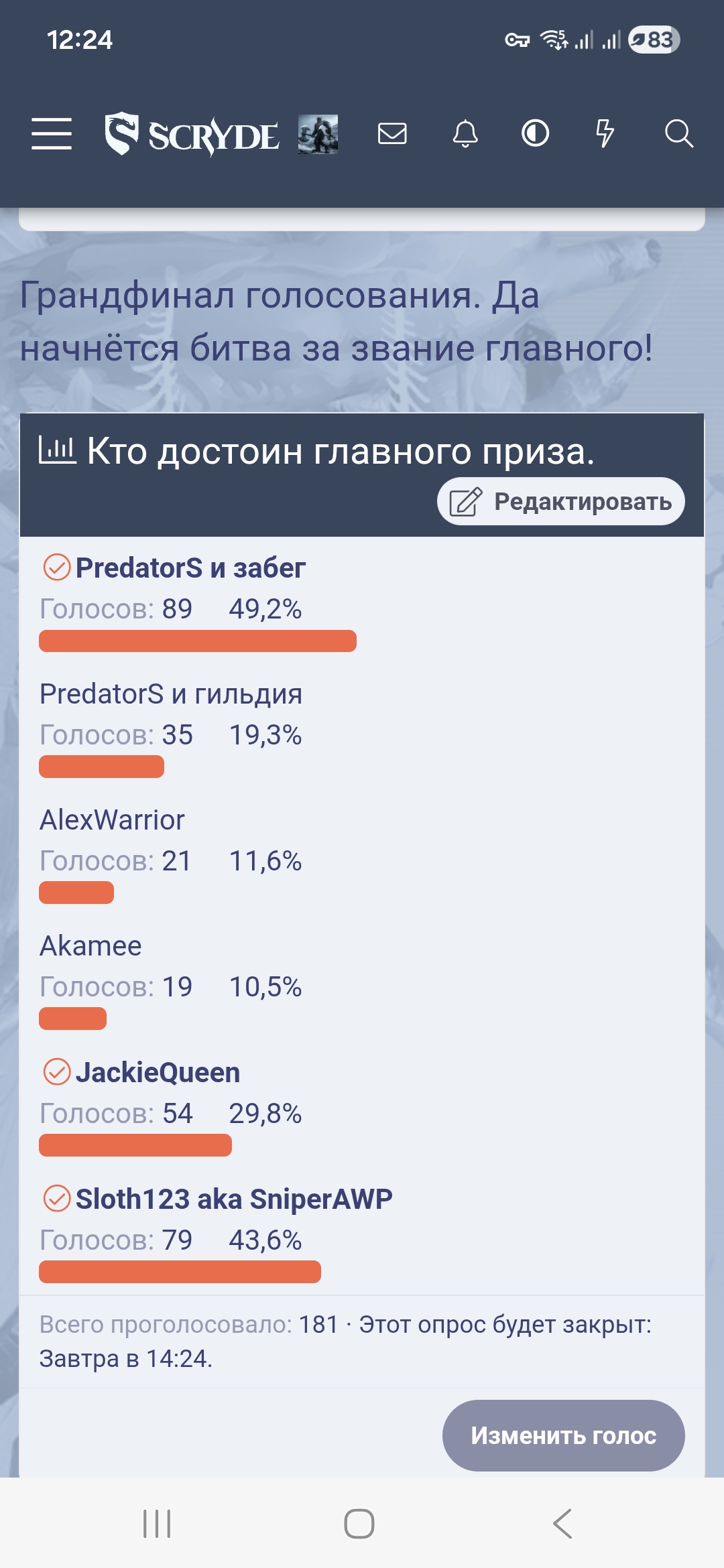Open the notifications bell
The width and height of the screenshot is (724, 1568).
[465, 133]
